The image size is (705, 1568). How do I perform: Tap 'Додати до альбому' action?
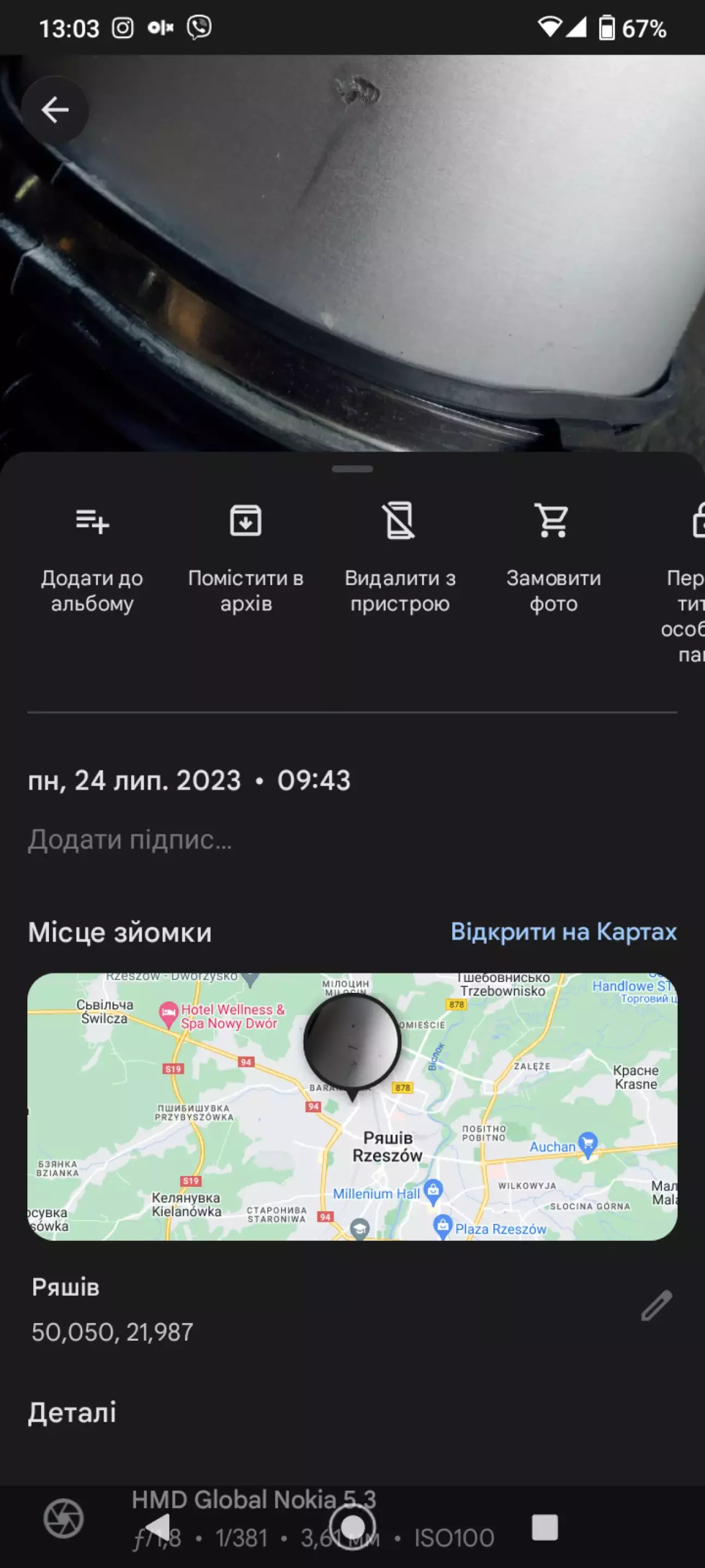[x=92, y=555]
